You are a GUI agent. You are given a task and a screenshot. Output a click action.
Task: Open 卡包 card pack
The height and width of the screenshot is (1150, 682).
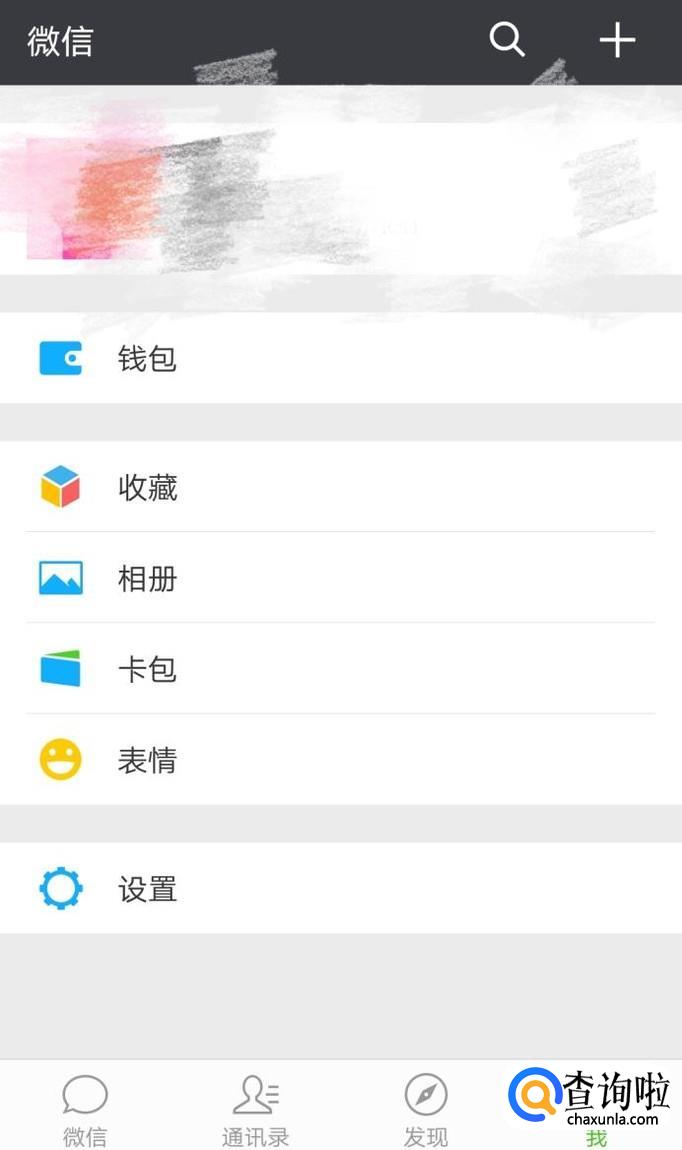point(340,669)
